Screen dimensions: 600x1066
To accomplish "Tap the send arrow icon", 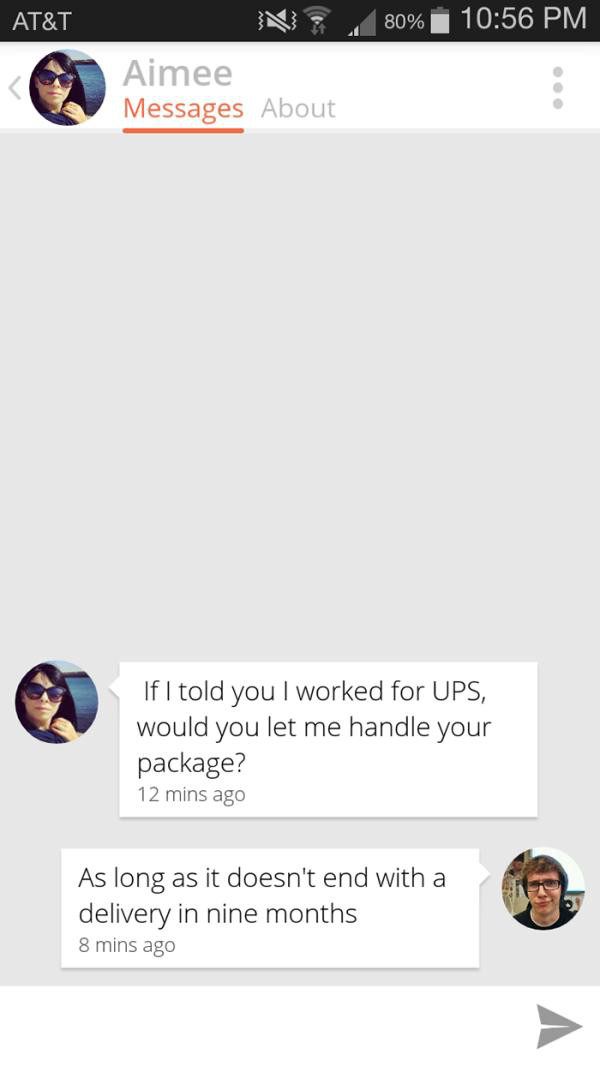I will (x=559, y=1025).
